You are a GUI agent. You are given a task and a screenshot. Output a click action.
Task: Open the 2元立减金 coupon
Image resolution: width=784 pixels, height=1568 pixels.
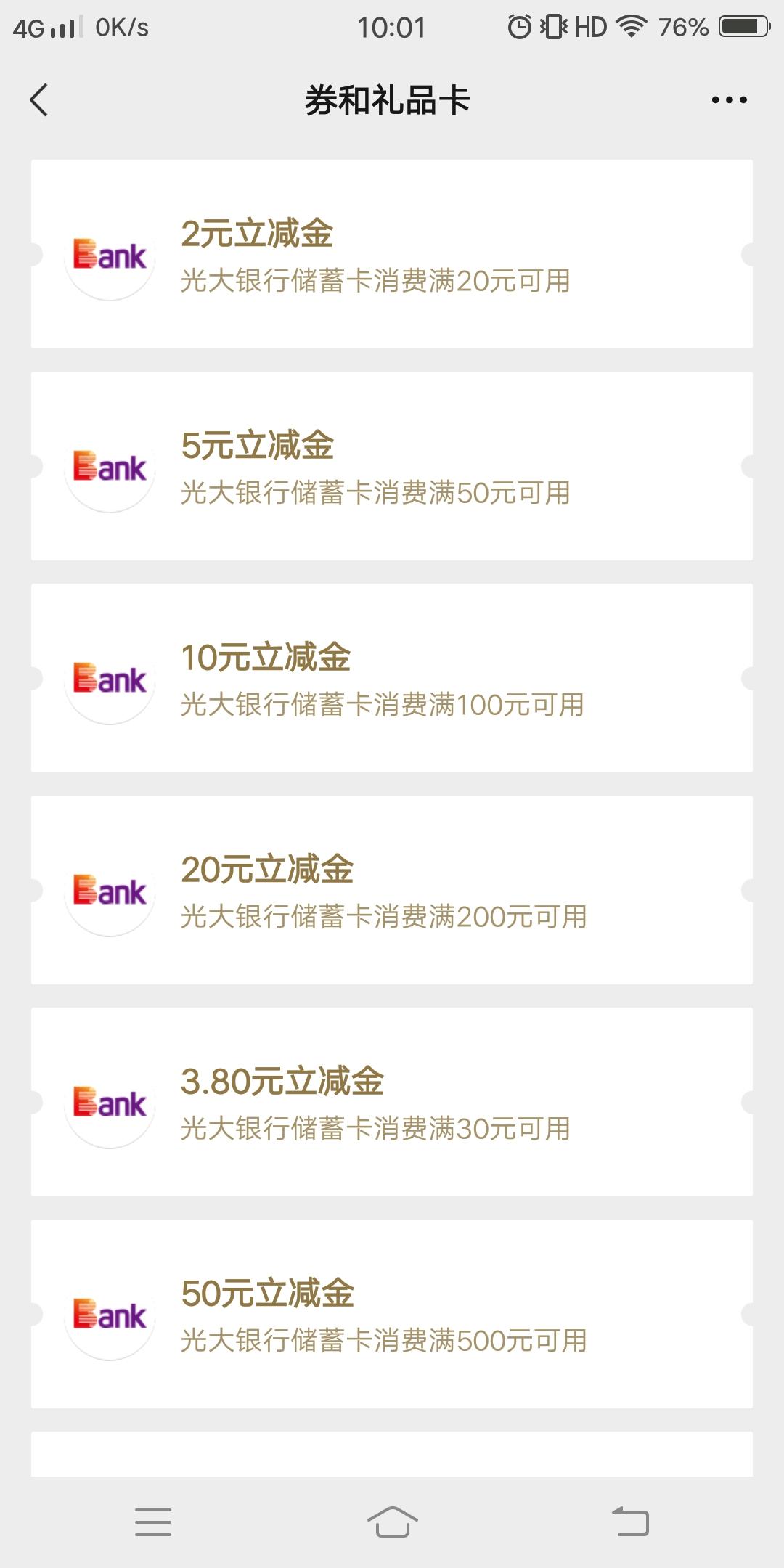[x=392, y=254]
